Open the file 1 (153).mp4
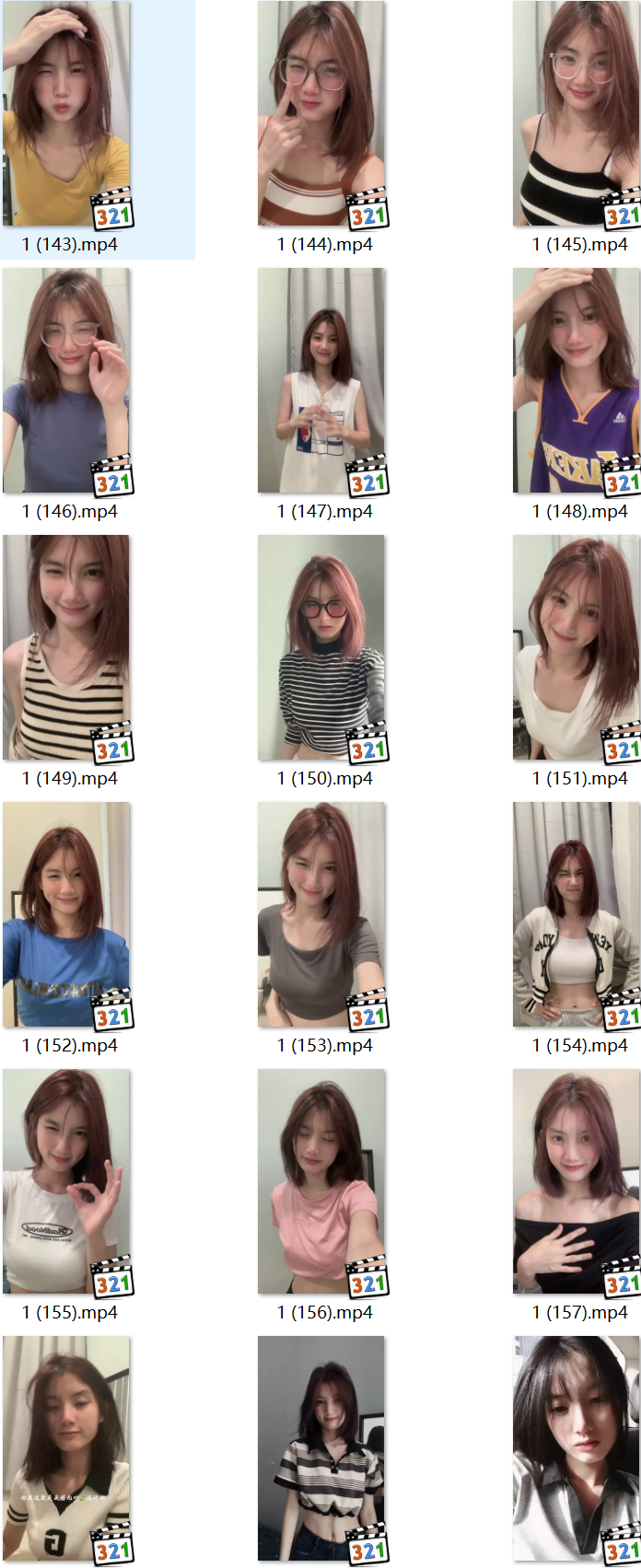The image size is (641, 1568). [x=321, y=915]
